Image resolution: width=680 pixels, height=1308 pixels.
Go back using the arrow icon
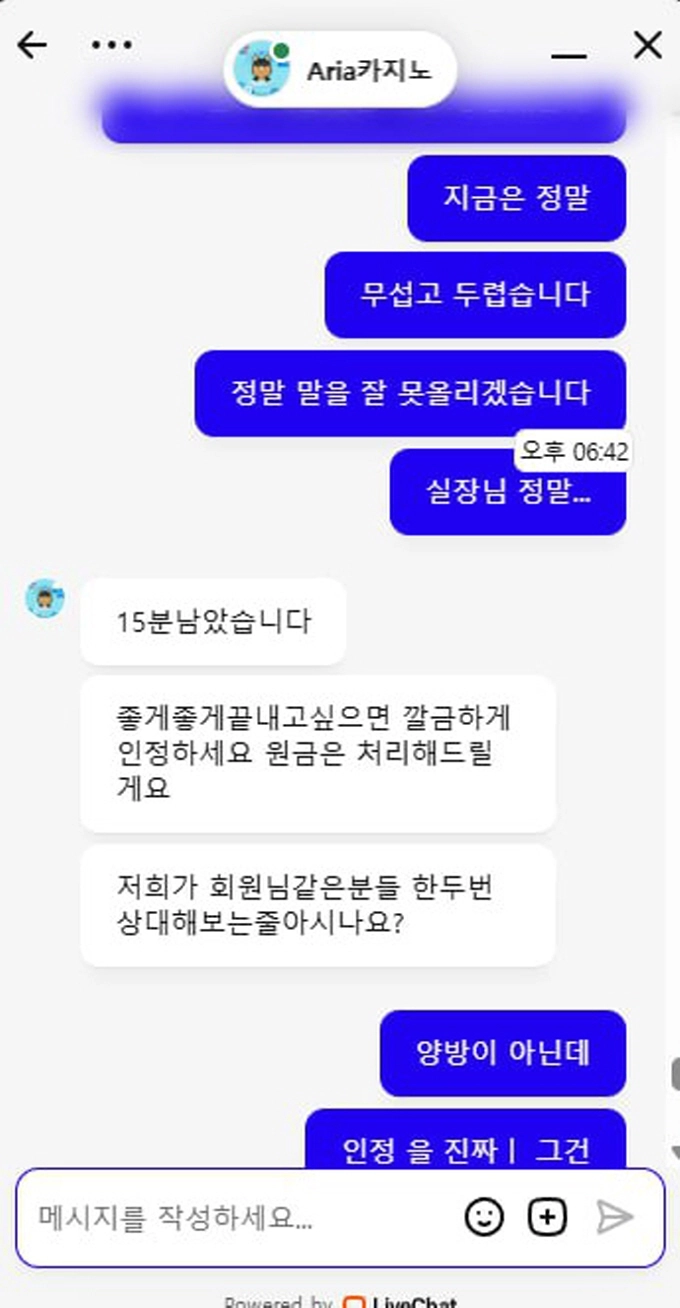pyautogui.click(x=32, y=45)
